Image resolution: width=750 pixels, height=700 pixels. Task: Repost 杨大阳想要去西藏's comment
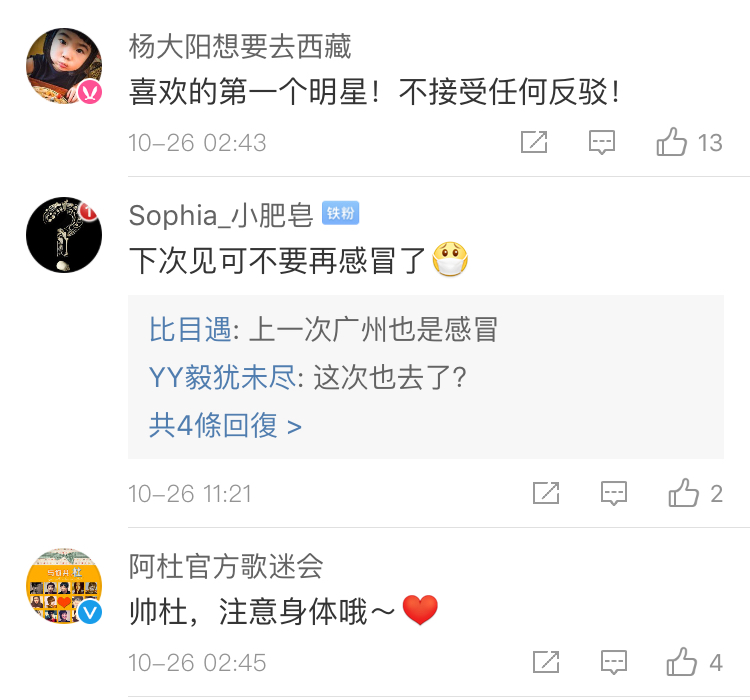pyautogui.click(x=534, y=142)
